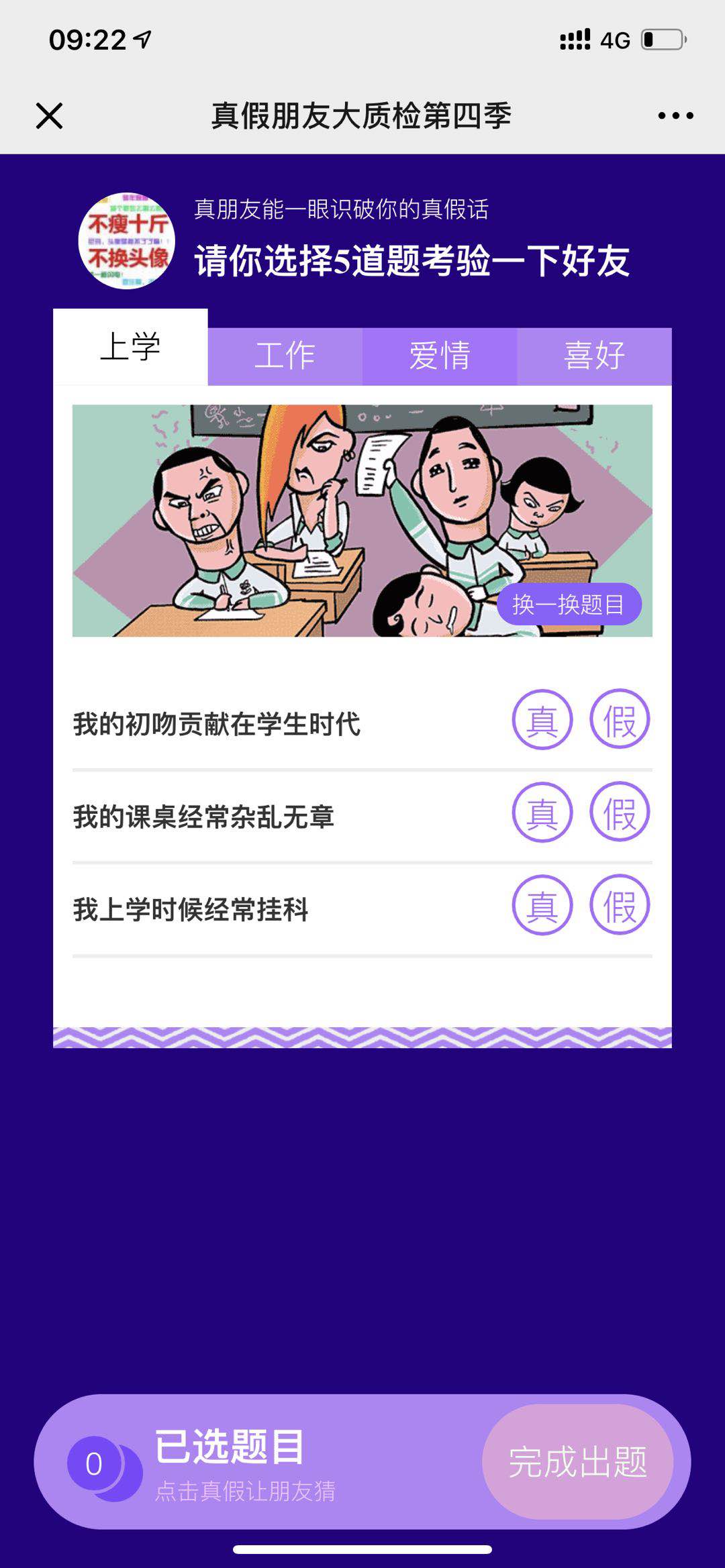
Task: Mark 我的初吻贡献在学生时代 as 真
Action: [542, 720]
